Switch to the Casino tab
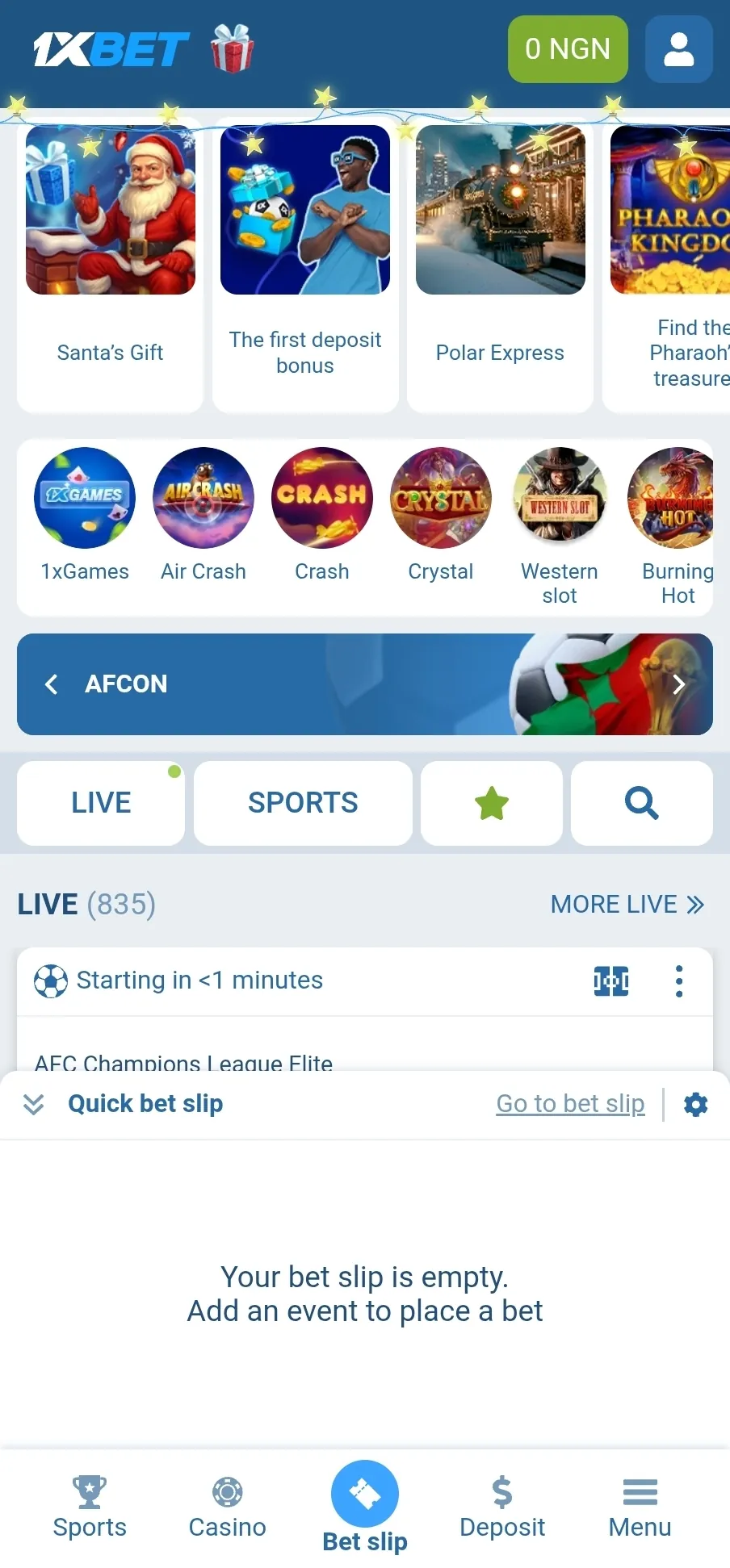 click(228, 1507)
